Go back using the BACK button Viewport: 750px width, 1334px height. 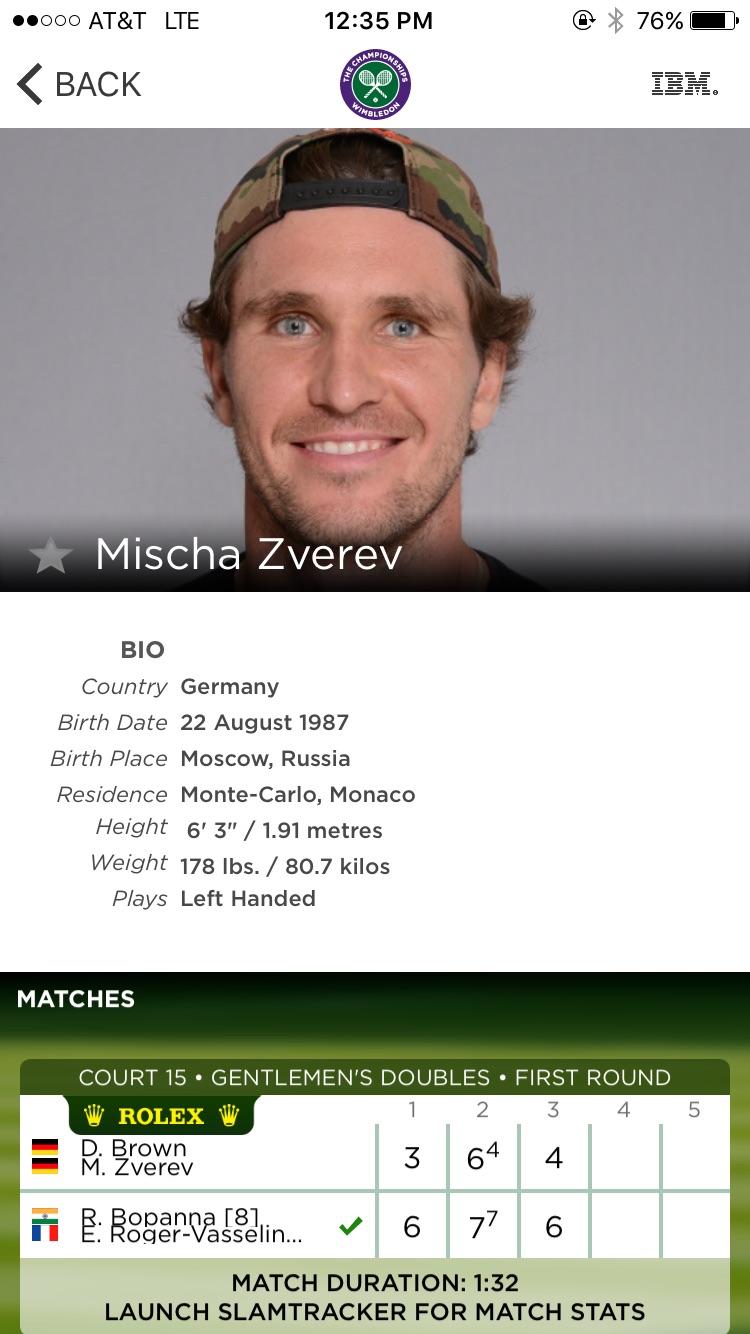pyautogui.click(x=80, y=85)
